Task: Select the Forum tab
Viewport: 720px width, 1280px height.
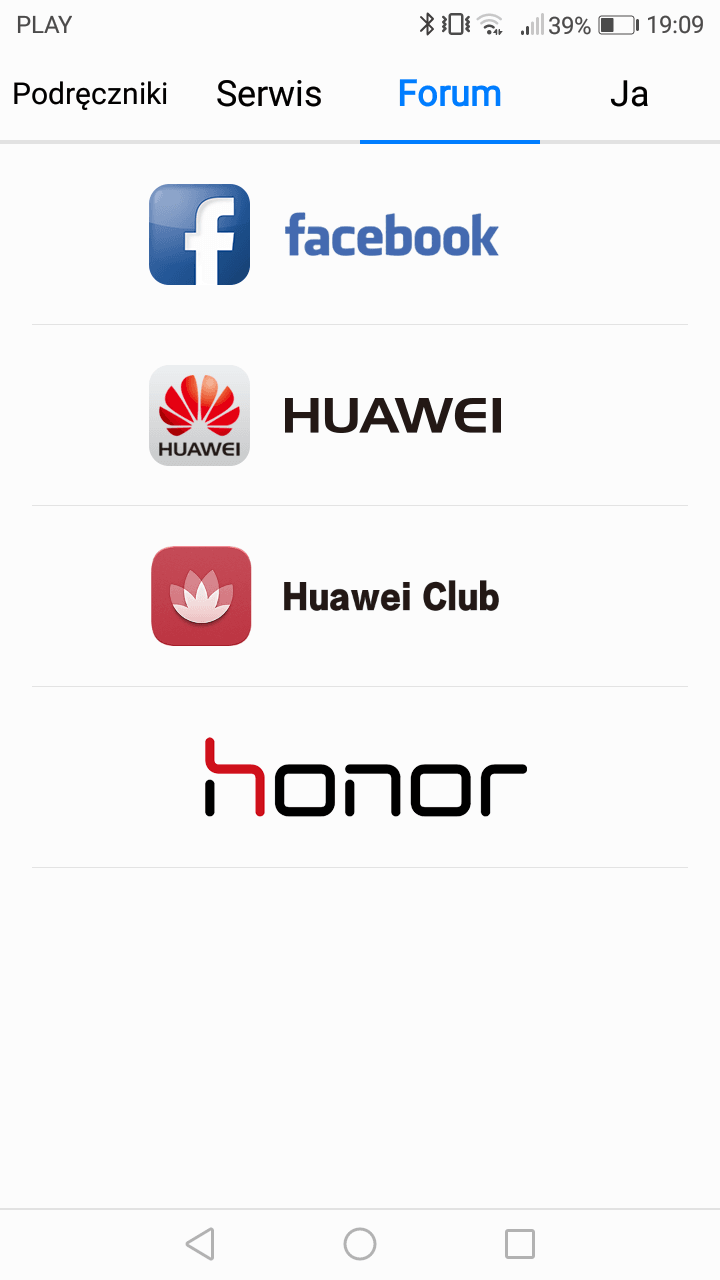Action: pyautogui.click(x=450, y=94)
